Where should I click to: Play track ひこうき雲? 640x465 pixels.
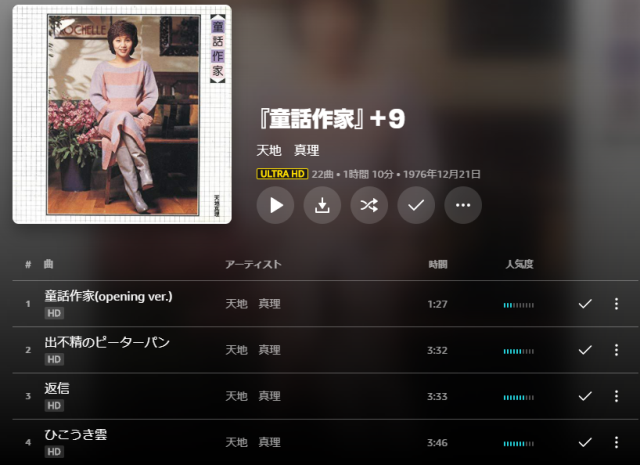(x=75, y=434)
